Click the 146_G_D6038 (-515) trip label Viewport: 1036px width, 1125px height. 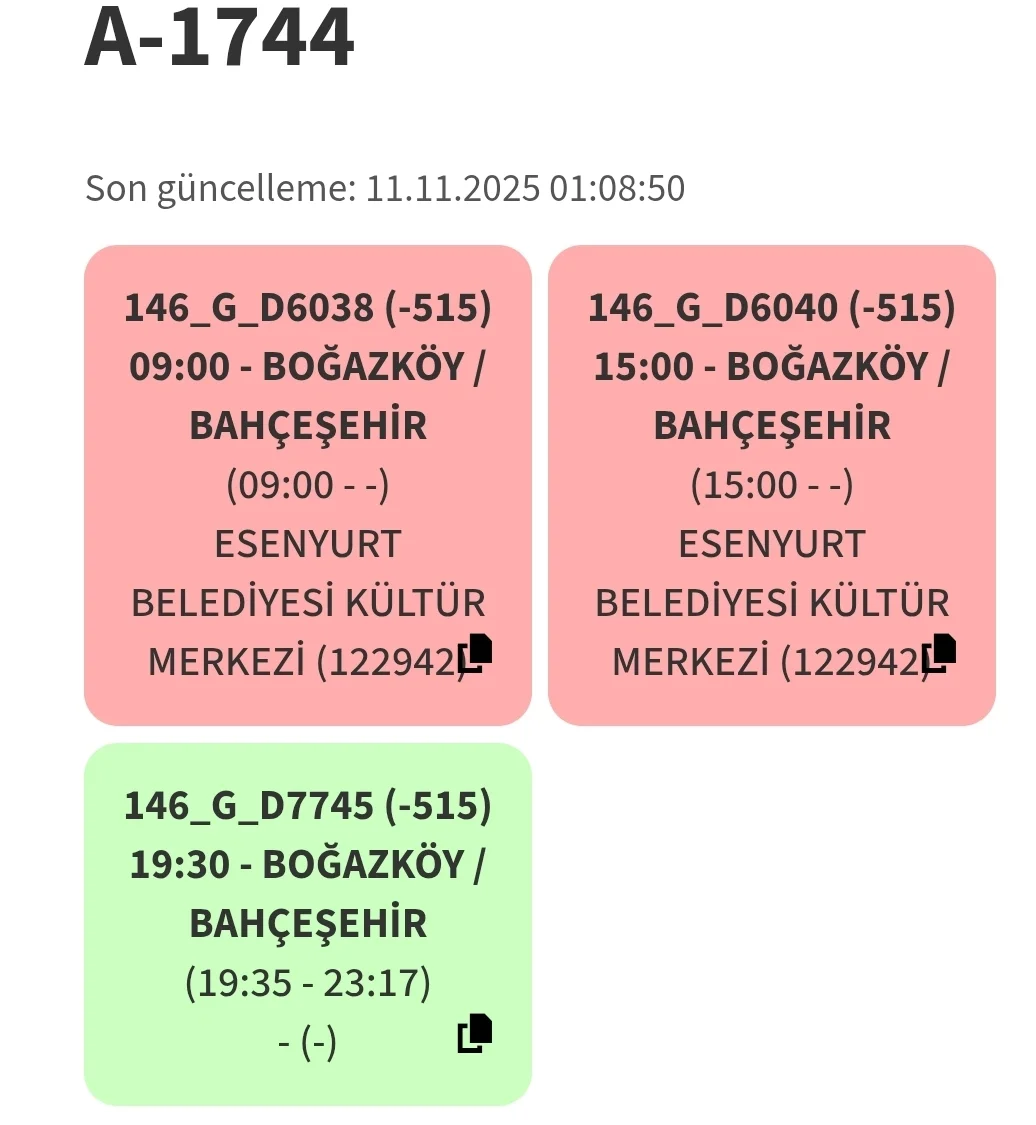click(x=307, y=309)
